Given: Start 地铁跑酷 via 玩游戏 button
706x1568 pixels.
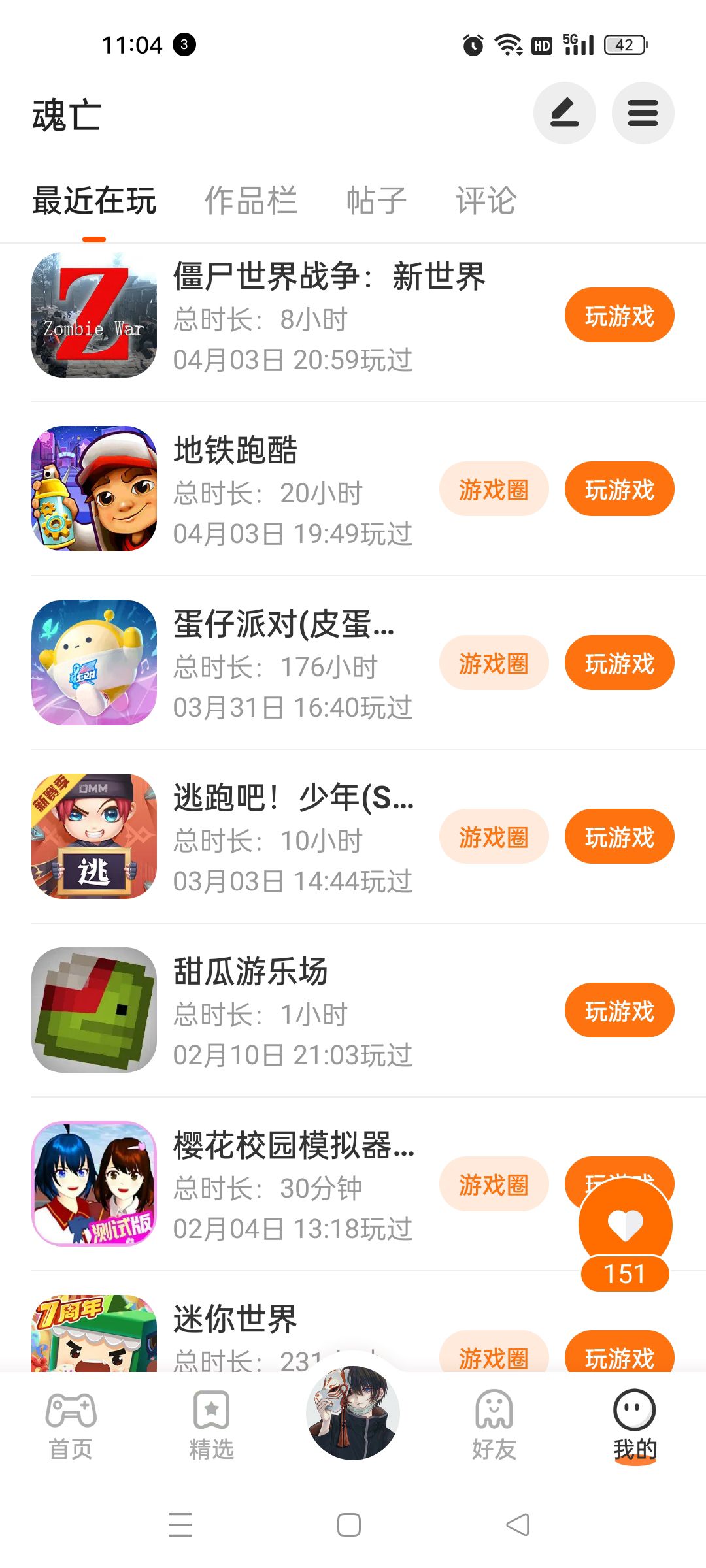Looking at the screenshot, I should pos(619,489).
